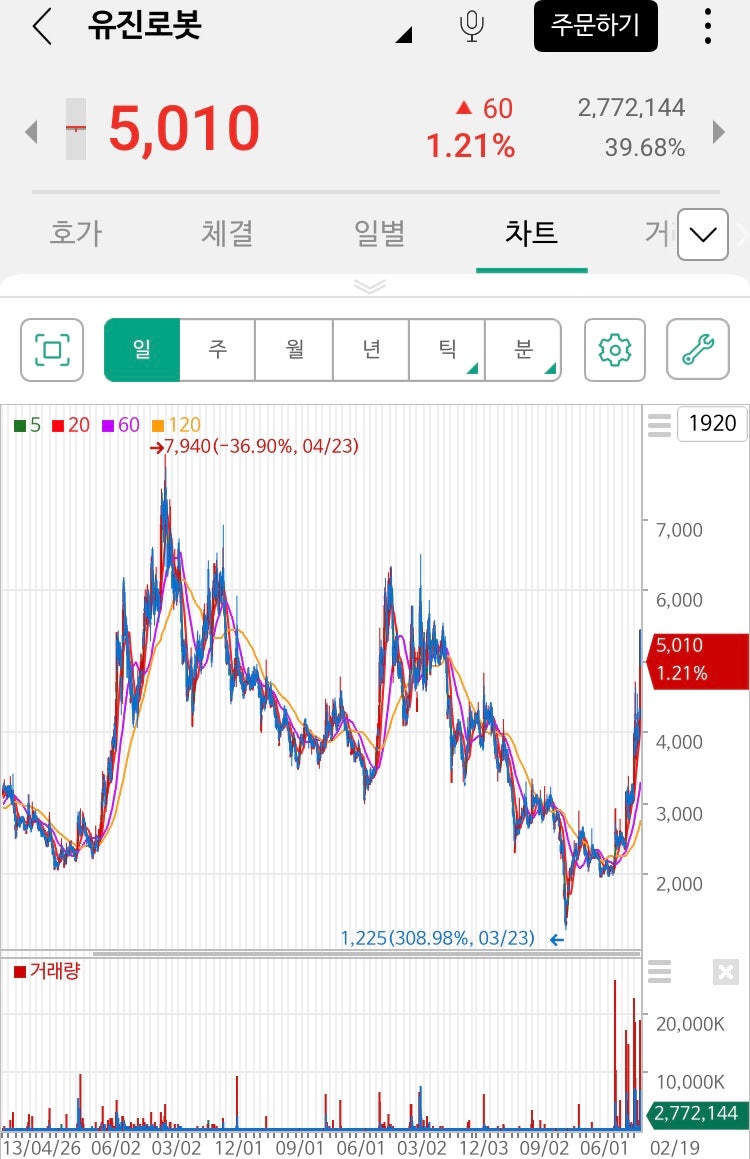750x1159 pixels.
Task: Expand chart to fullscreen view
Action: (x=52, y=350)
